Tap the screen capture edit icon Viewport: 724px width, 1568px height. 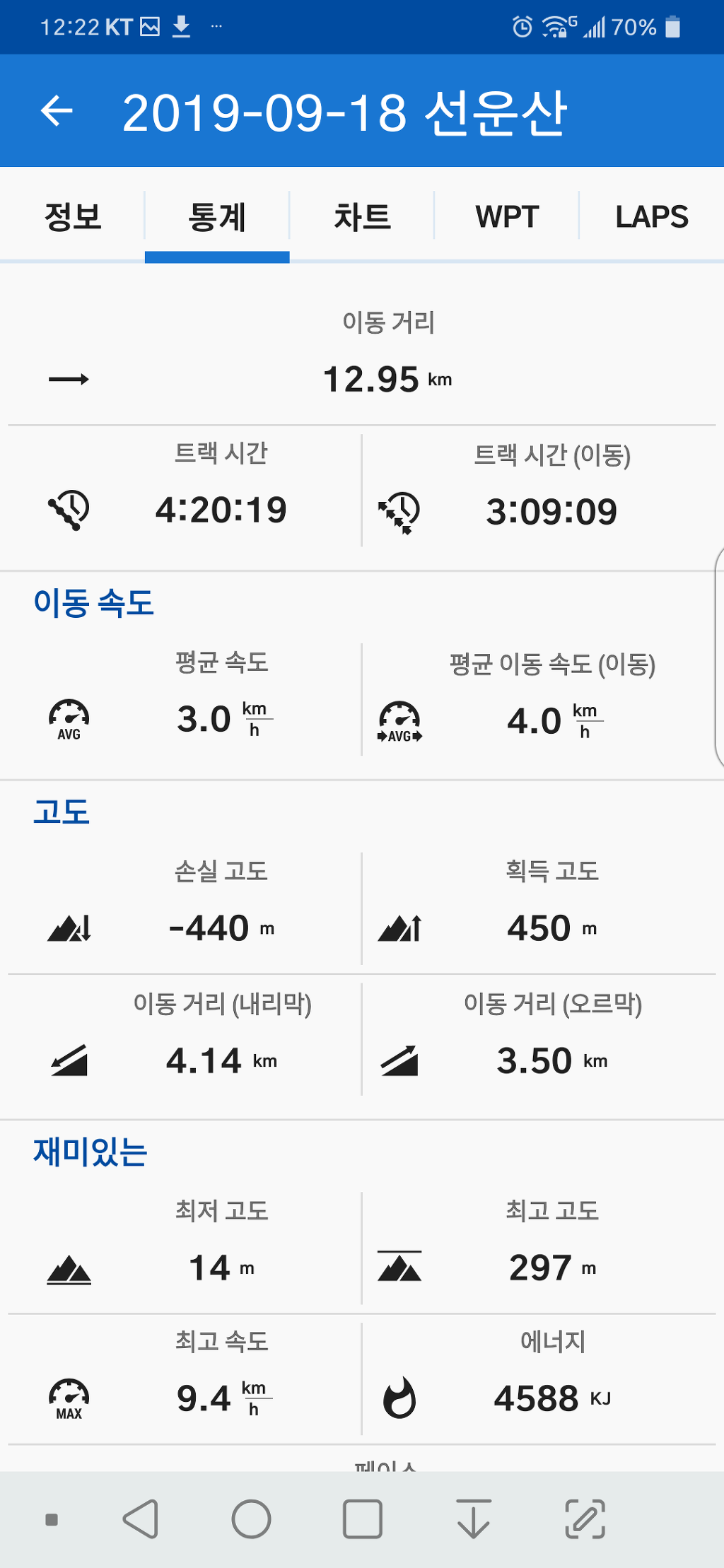(585, 1519)
